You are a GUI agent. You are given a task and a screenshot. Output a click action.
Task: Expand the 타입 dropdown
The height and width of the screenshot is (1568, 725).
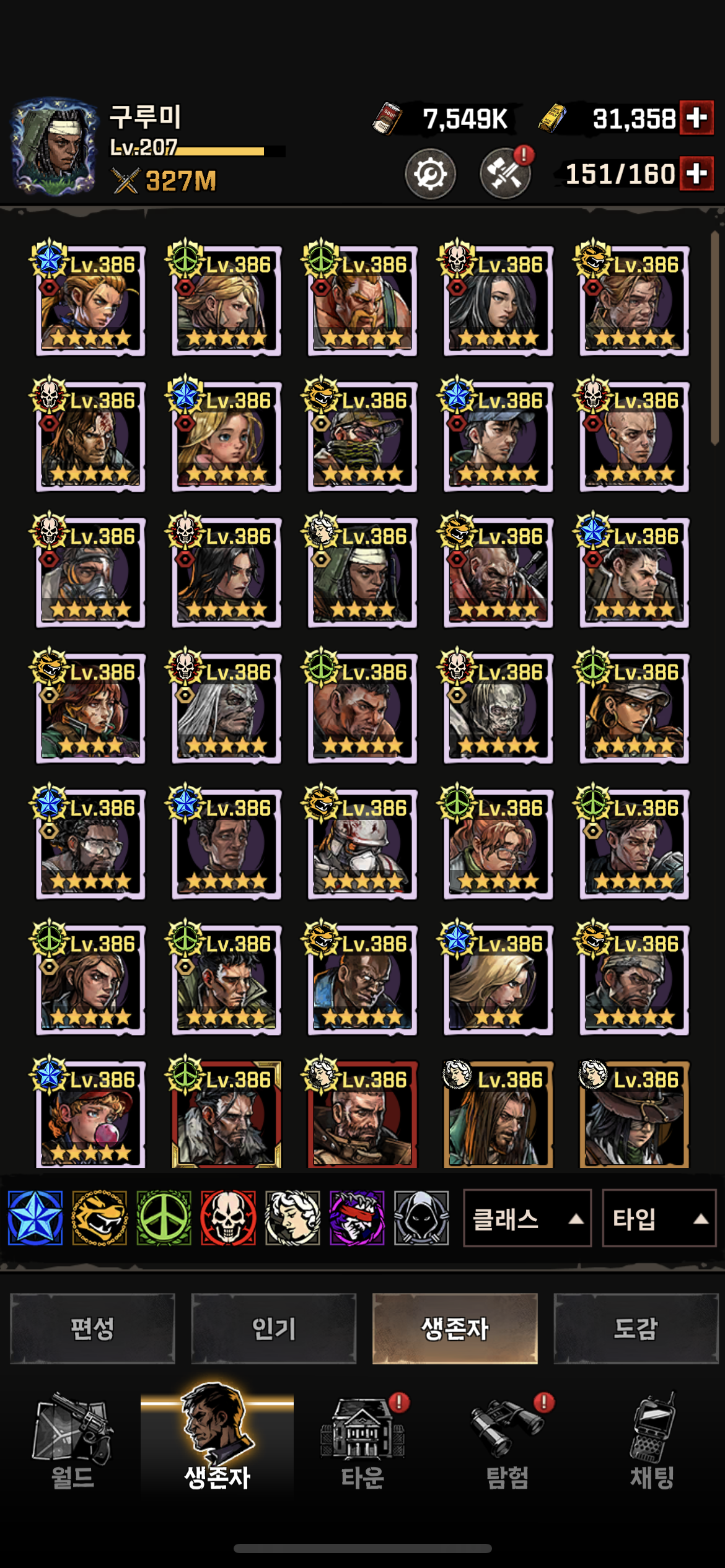tap(659, 1219)
